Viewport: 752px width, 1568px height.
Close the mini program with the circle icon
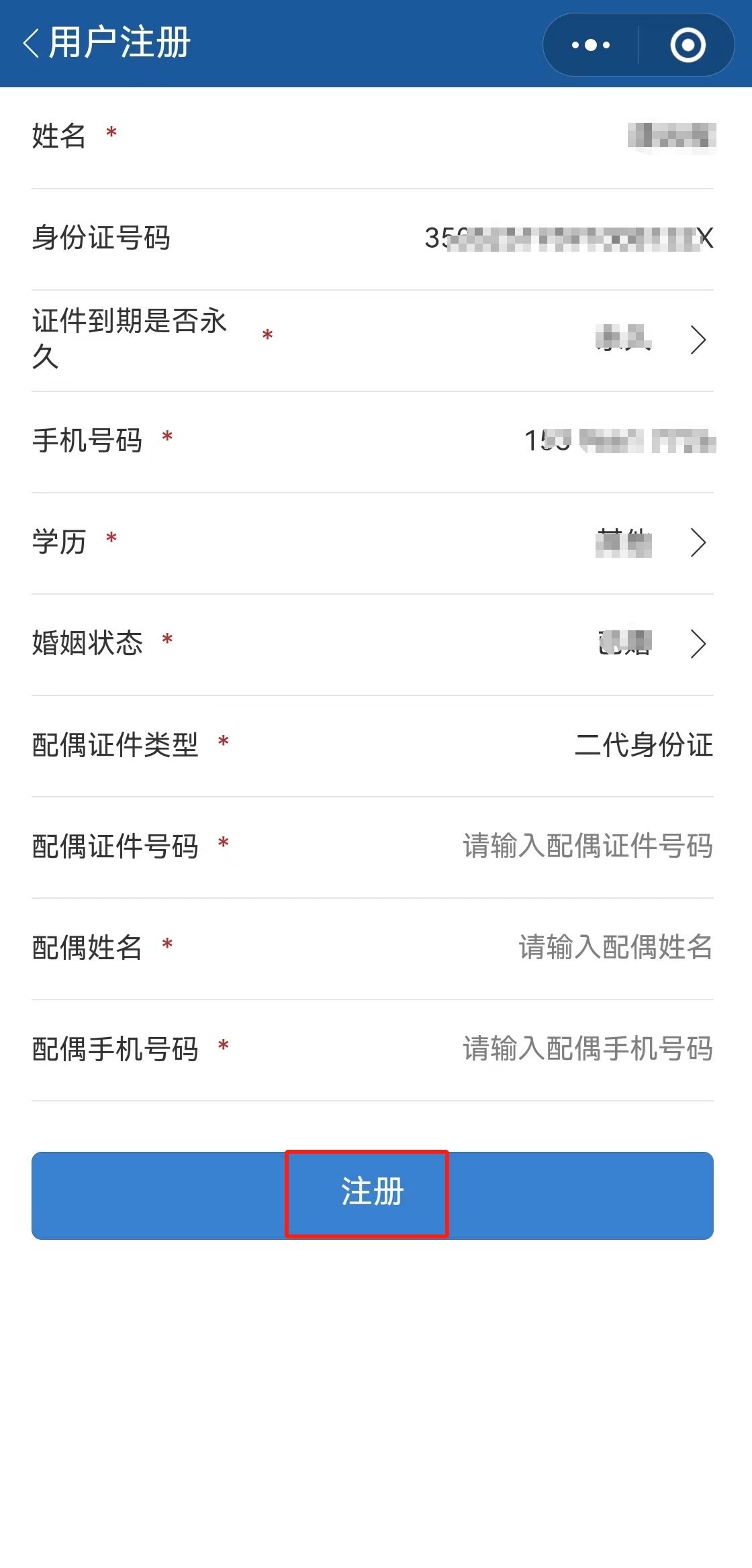coord(688,45)
